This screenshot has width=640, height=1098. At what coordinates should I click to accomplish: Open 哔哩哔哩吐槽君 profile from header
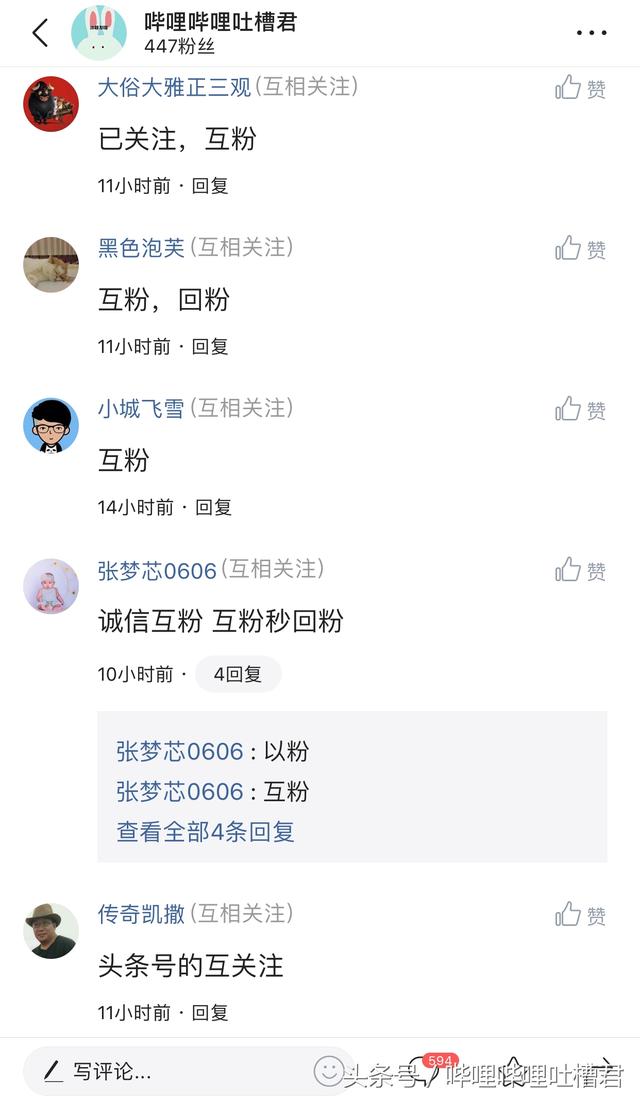(x=219, y=22)
